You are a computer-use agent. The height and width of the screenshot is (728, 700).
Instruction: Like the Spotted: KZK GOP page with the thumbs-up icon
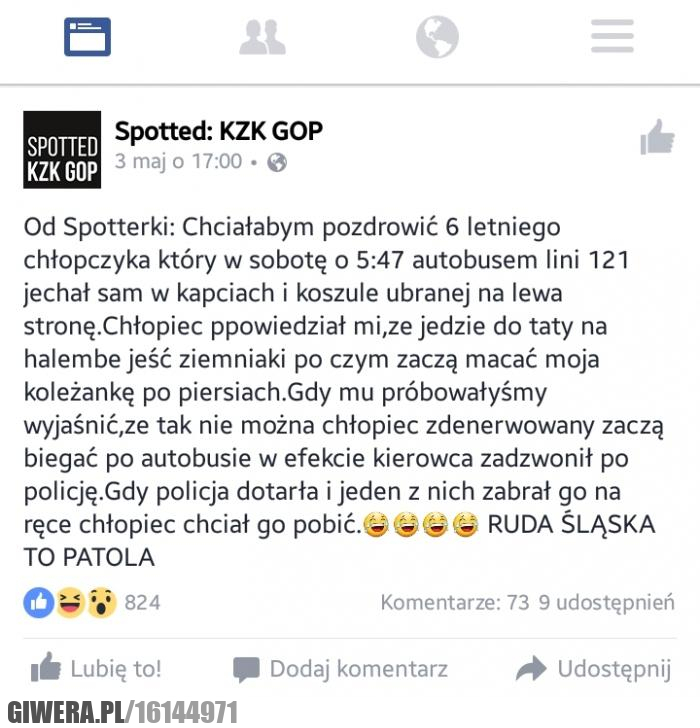(x=657, y=138)
